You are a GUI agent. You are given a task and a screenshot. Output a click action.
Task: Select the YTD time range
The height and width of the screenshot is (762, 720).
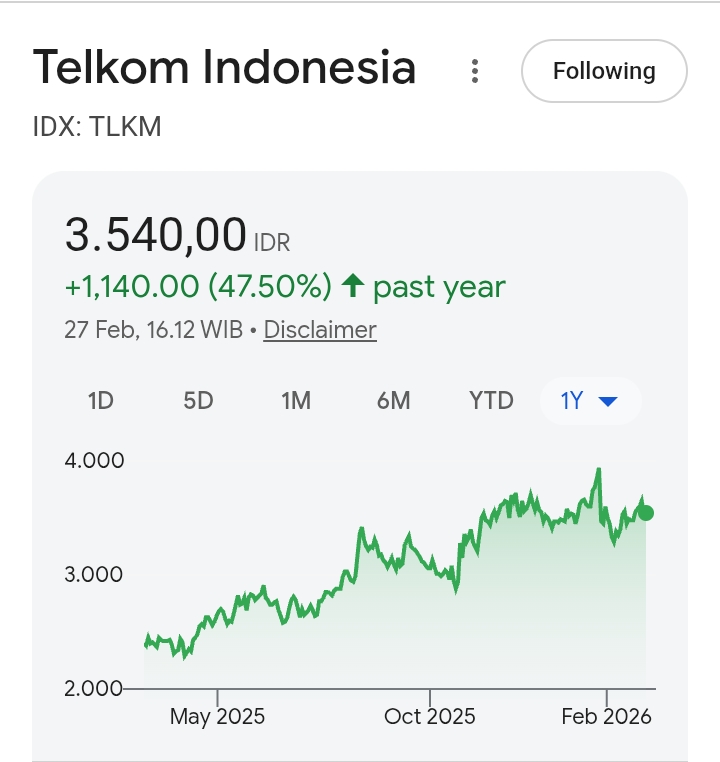pos(491,401)
